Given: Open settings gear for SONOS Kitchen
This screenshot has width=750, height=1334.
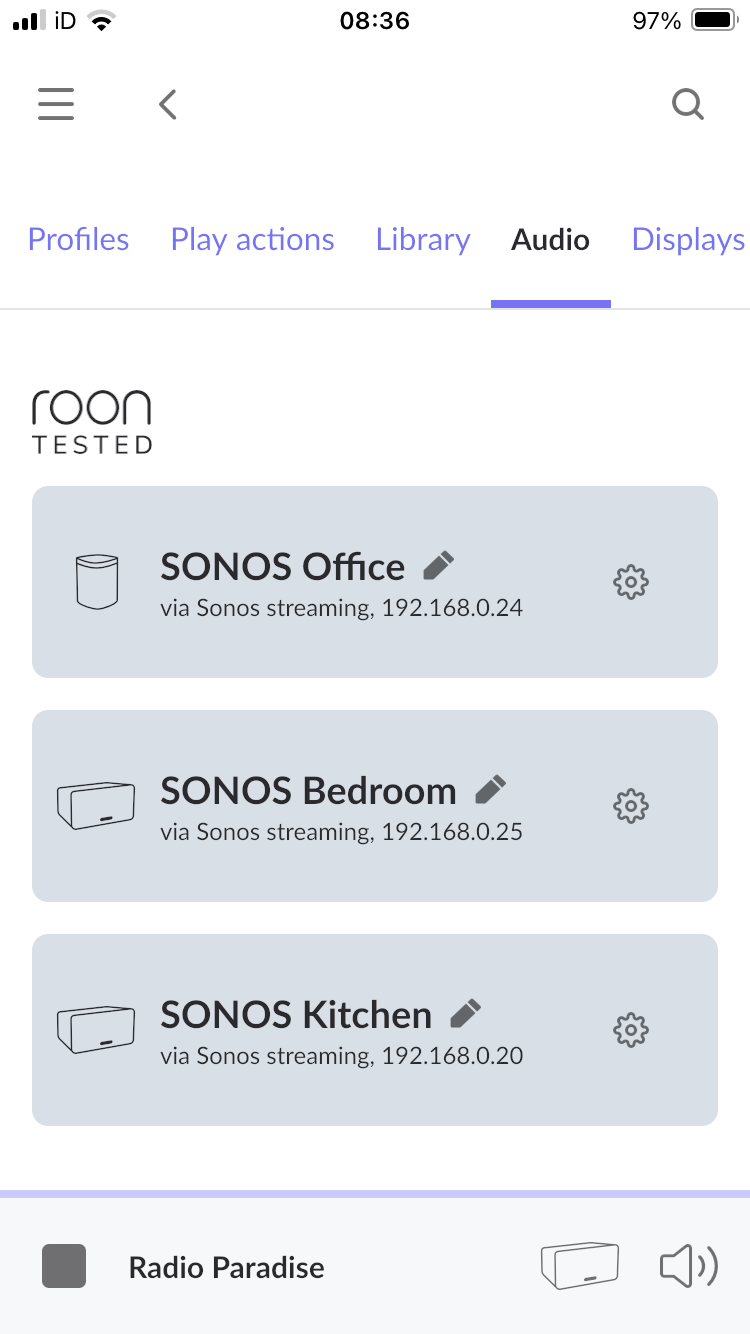Looking at the screenshot, I should 631,1029.
